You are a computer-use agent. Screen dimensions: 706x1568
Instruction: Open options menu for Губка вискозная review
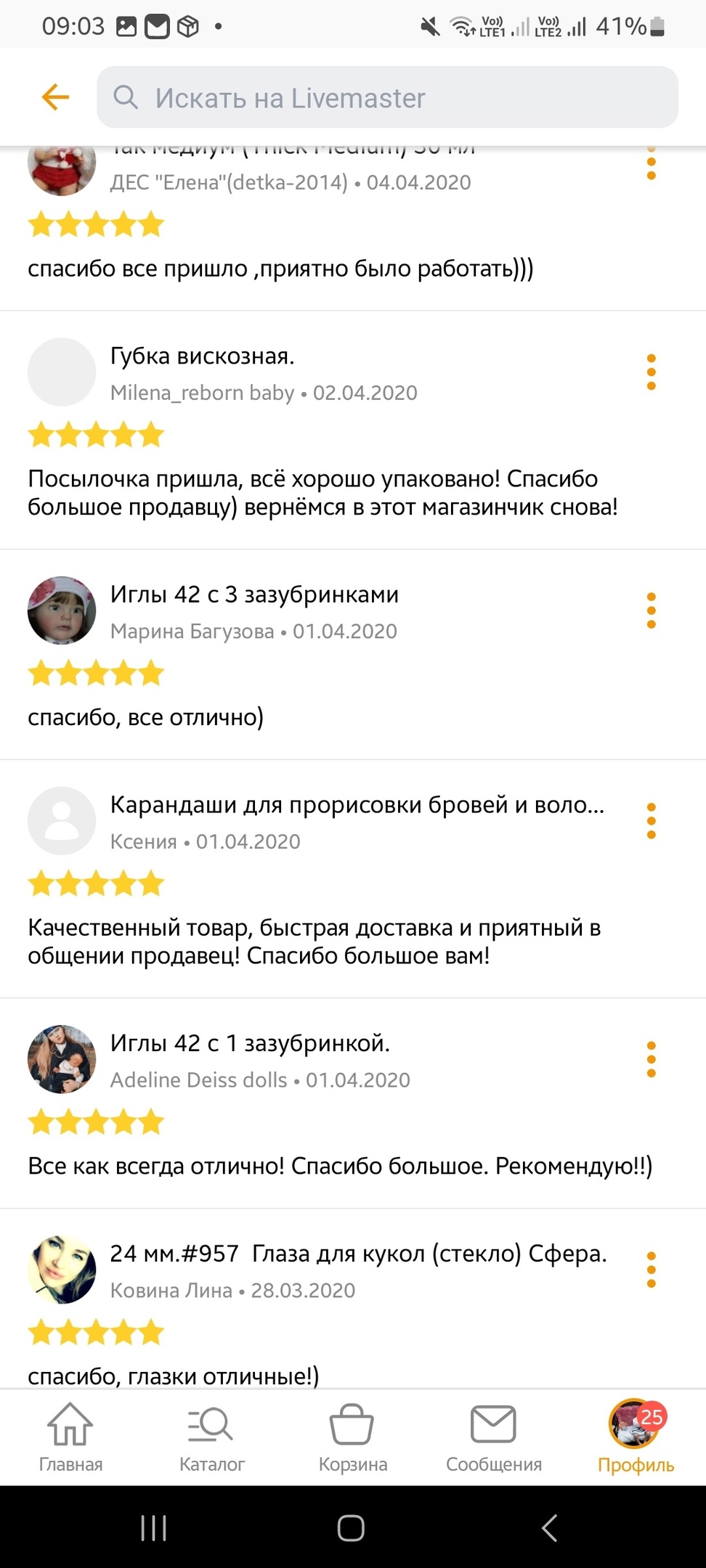tap(651, 372)
